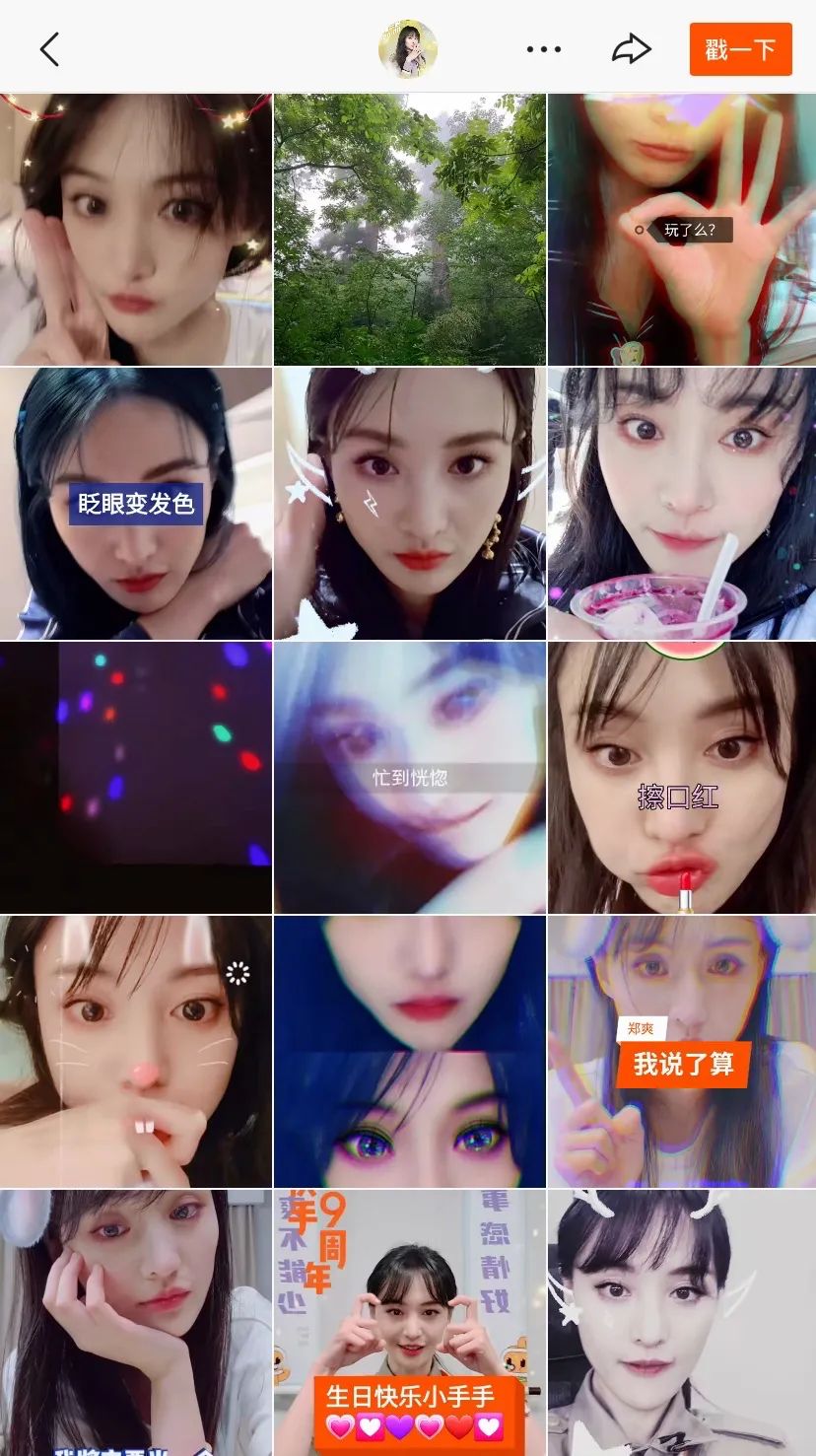Play the video captioned 玩了么?

[x=682, y=230]
